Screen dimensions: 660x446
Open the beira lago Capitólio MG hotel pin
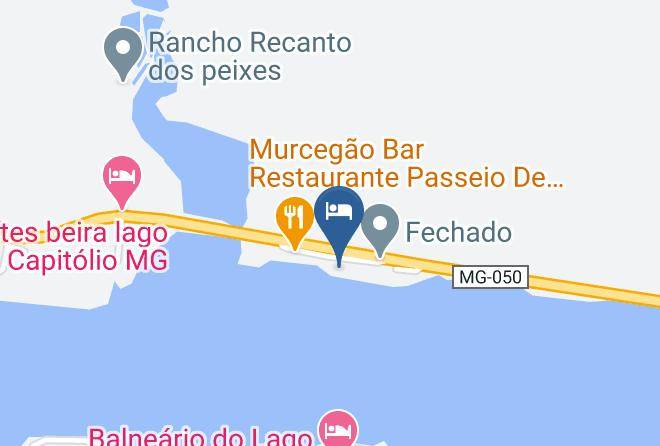coord(122,181)
